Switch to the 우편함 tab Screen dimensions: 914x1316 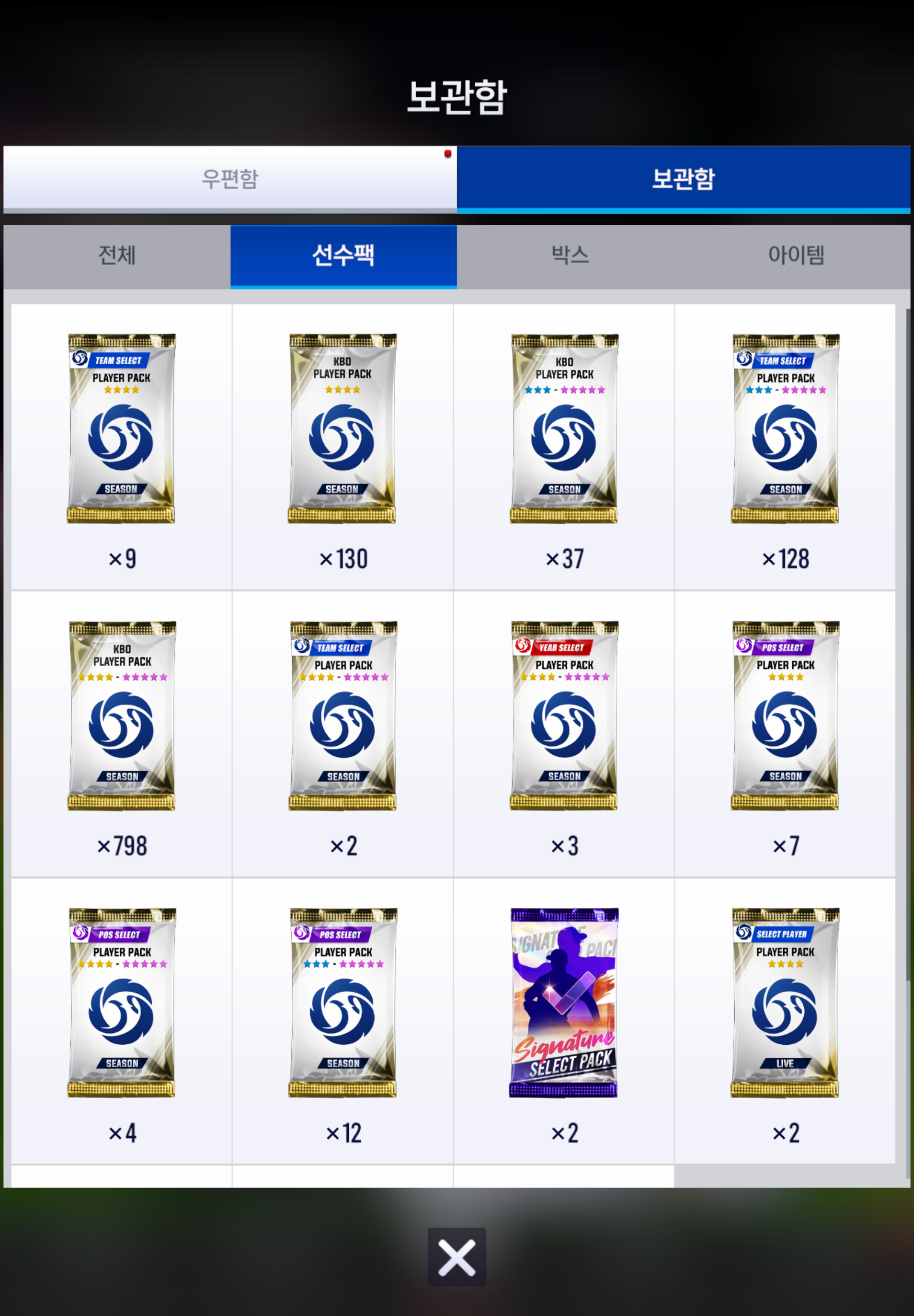click(x=229, y=178)
